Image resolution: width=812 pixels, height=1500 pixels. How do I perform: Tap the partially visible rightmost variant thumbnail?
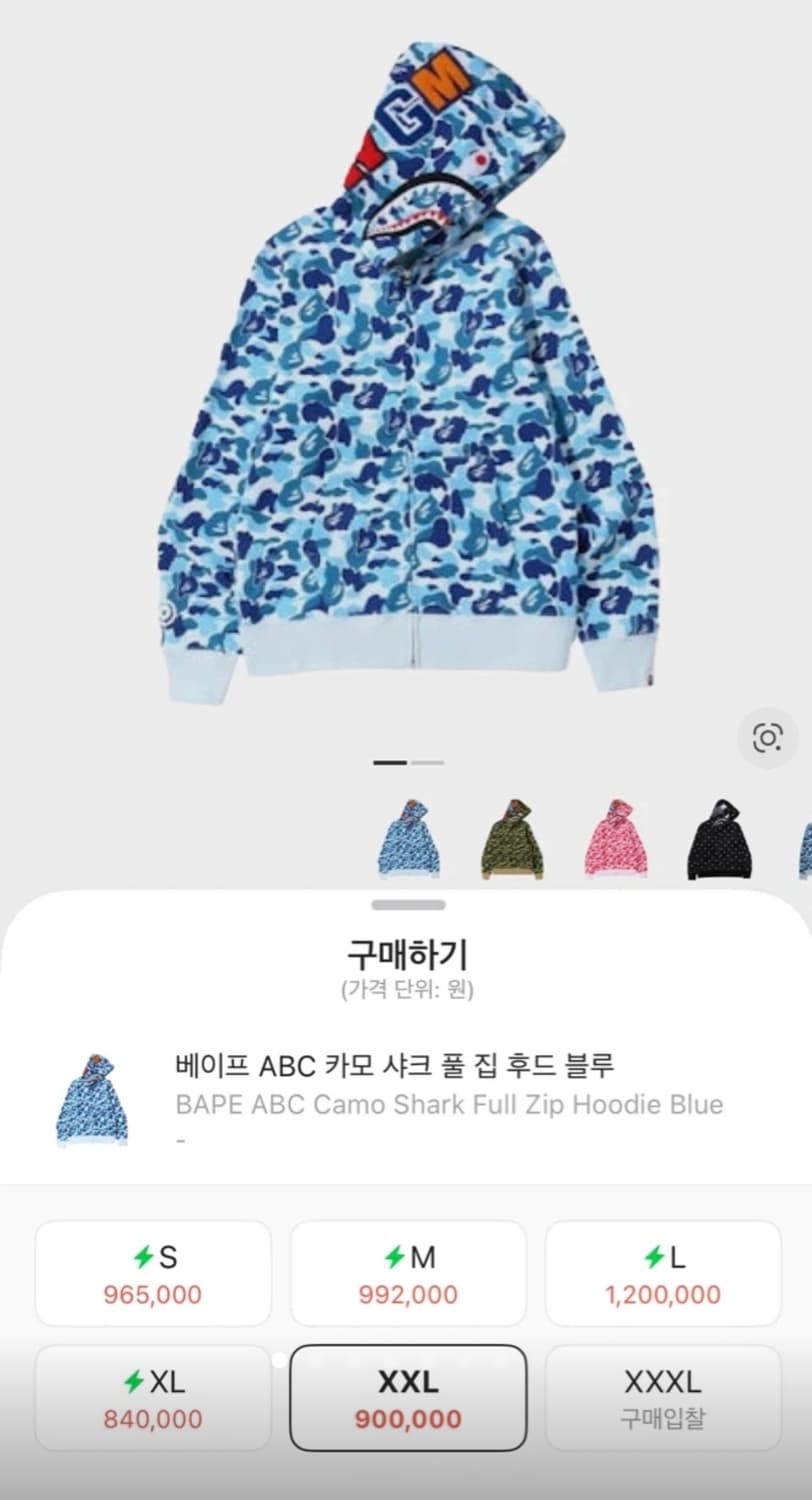pyautogui.click(x=806, y=840)
